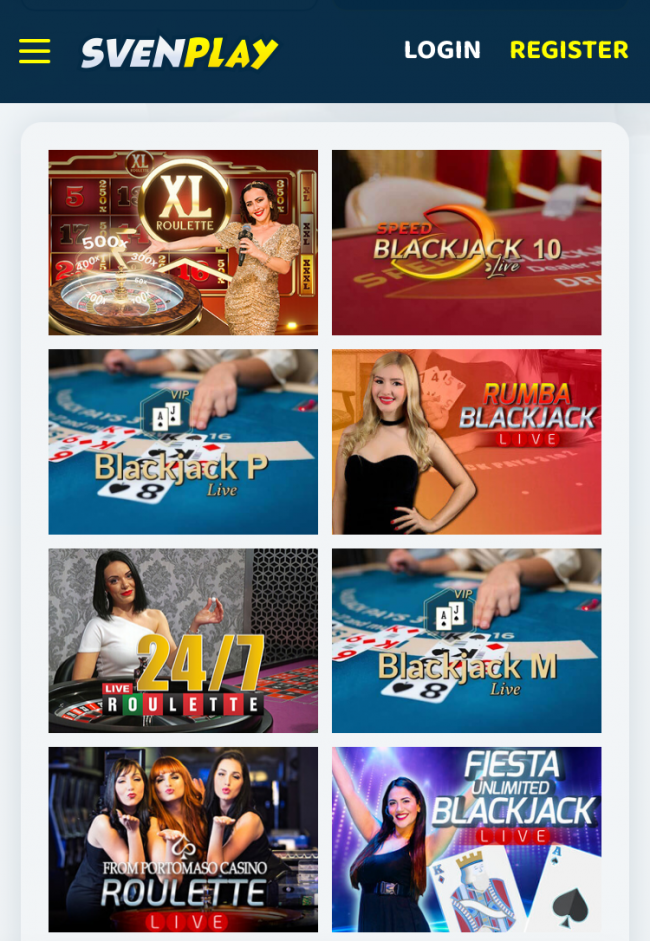Tap the LOGIN button
The height and width of the screenshot is (941, 650).
[x=442, y=50]
